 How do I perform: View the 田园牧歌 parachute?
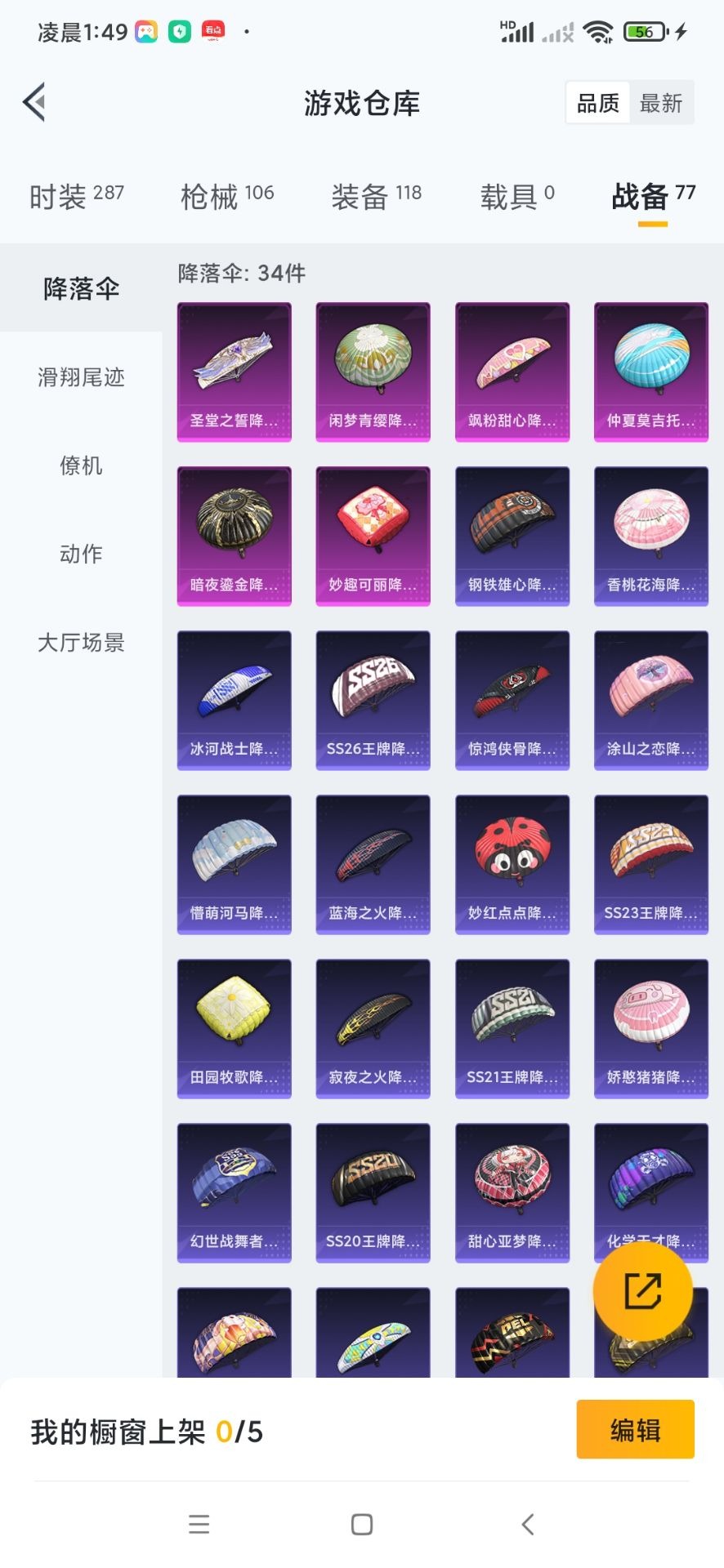pos(235,1028)
